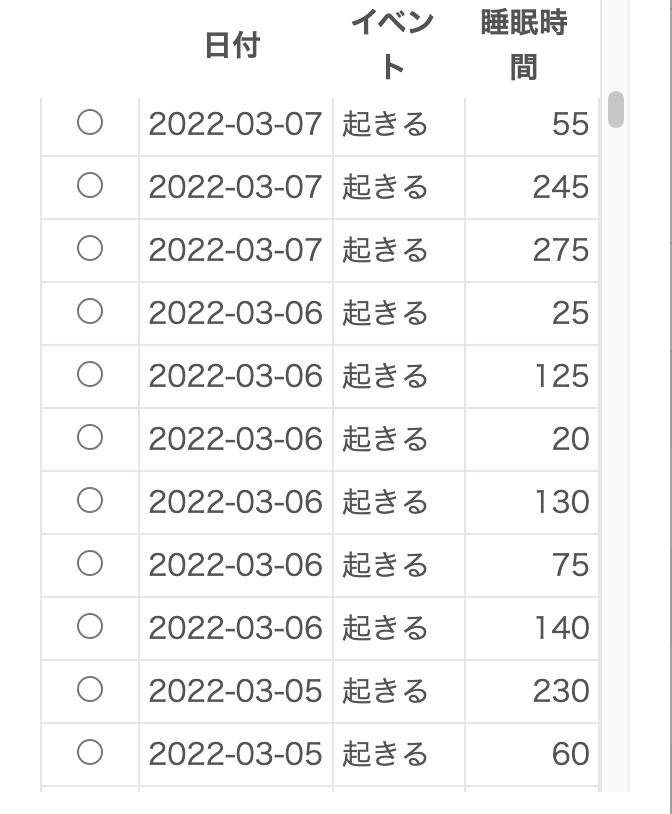The image size is (672, 814).
Task: Select the 2022-03-07 row with sleep 245
Action: (x=90, y=186)
